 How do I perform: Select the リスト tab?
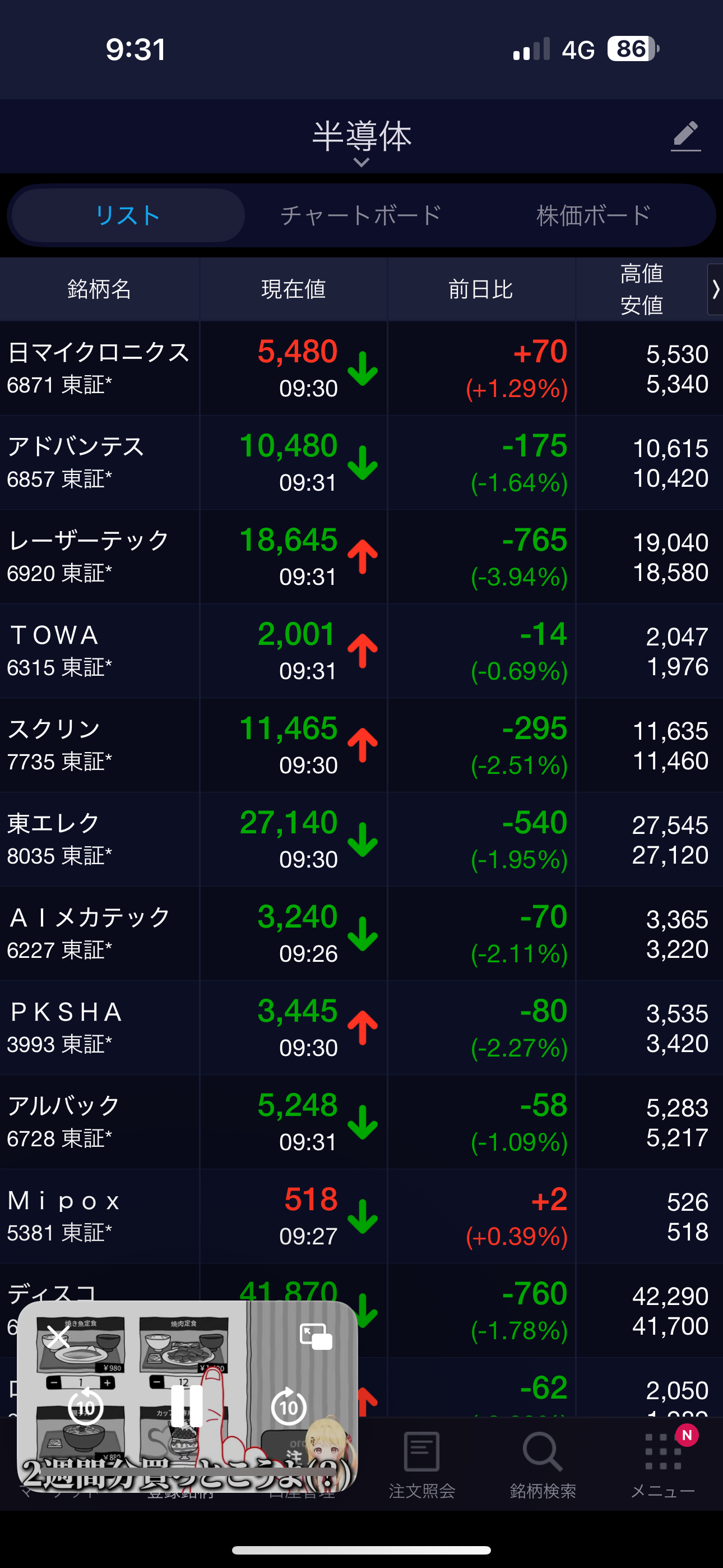coord(128,215)
